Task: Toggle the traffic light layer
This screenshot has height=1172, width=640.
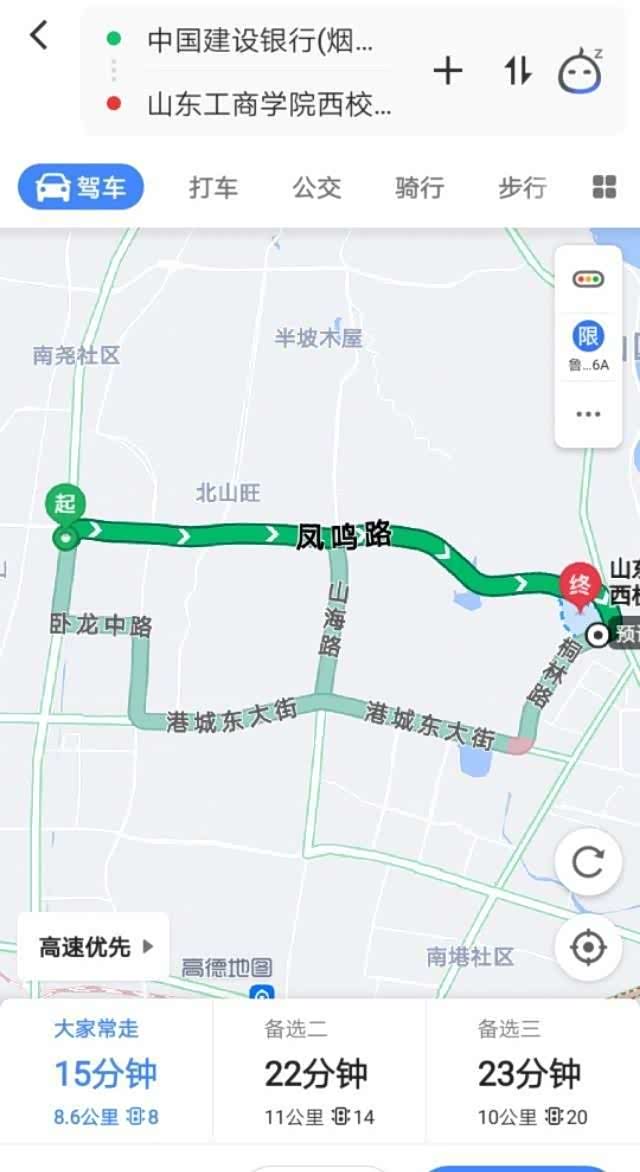Action: click(x=588, y=279)
